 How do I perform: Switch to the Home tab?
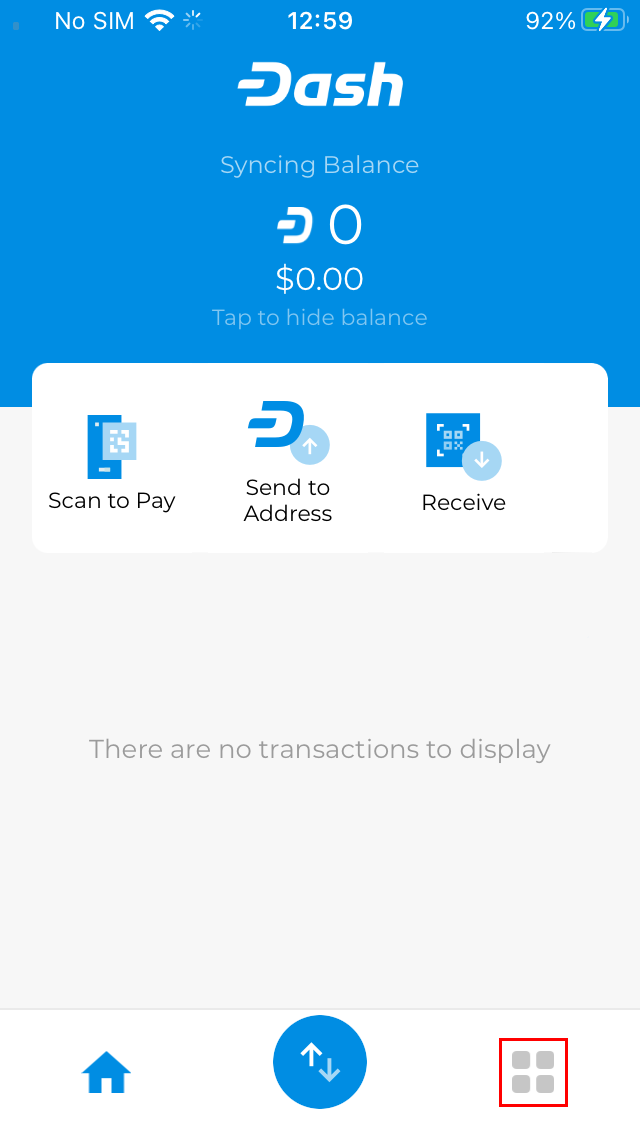coord(107,1073)
